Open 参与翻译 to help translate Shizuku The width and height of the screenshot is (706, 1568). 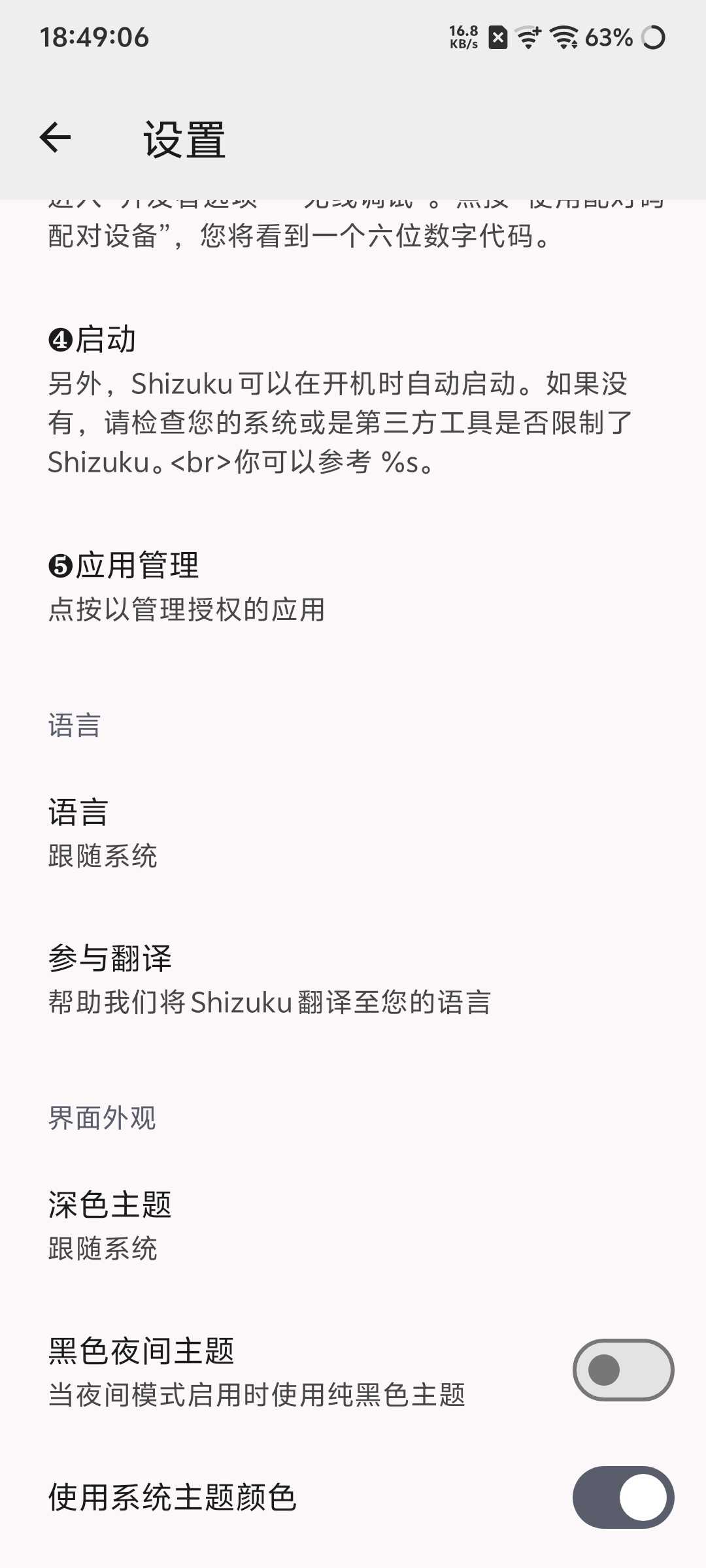tap(353, 979)
